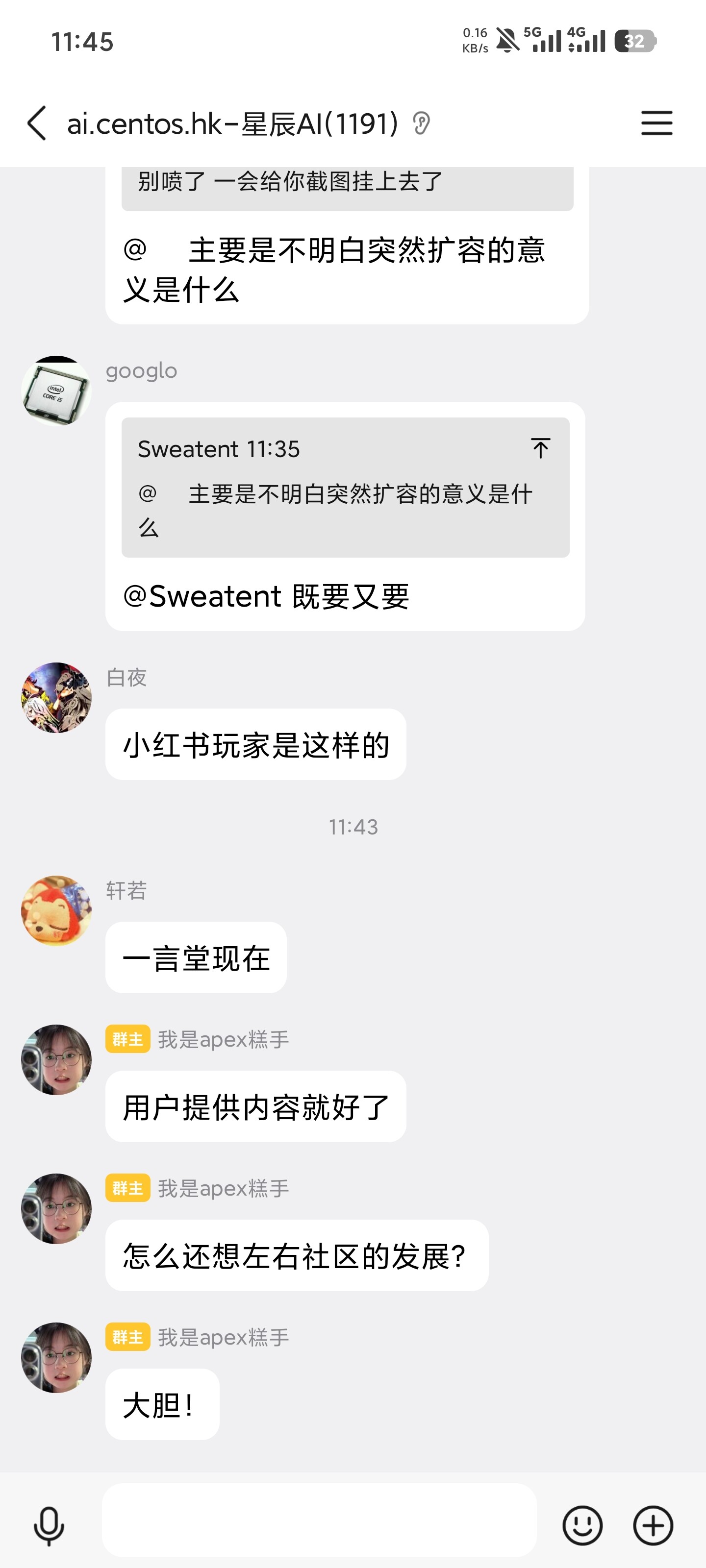Jump to the quoted Sweatent message
706x1568 pixels.
[540, 449]
